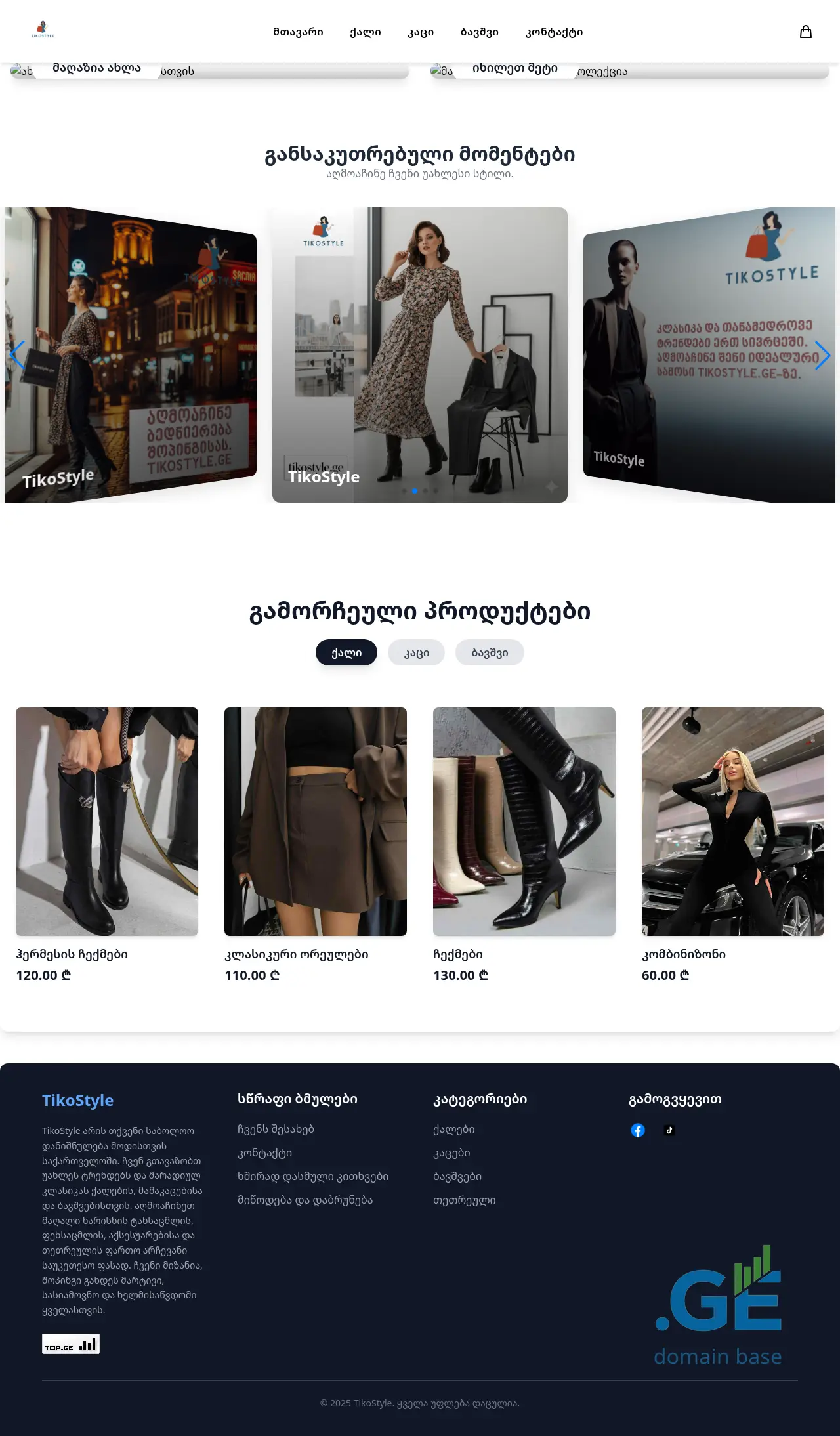Open the კლასიკური ორეულები product card
This screenshot has height=1436, width=840.
[x=316, y=821]
